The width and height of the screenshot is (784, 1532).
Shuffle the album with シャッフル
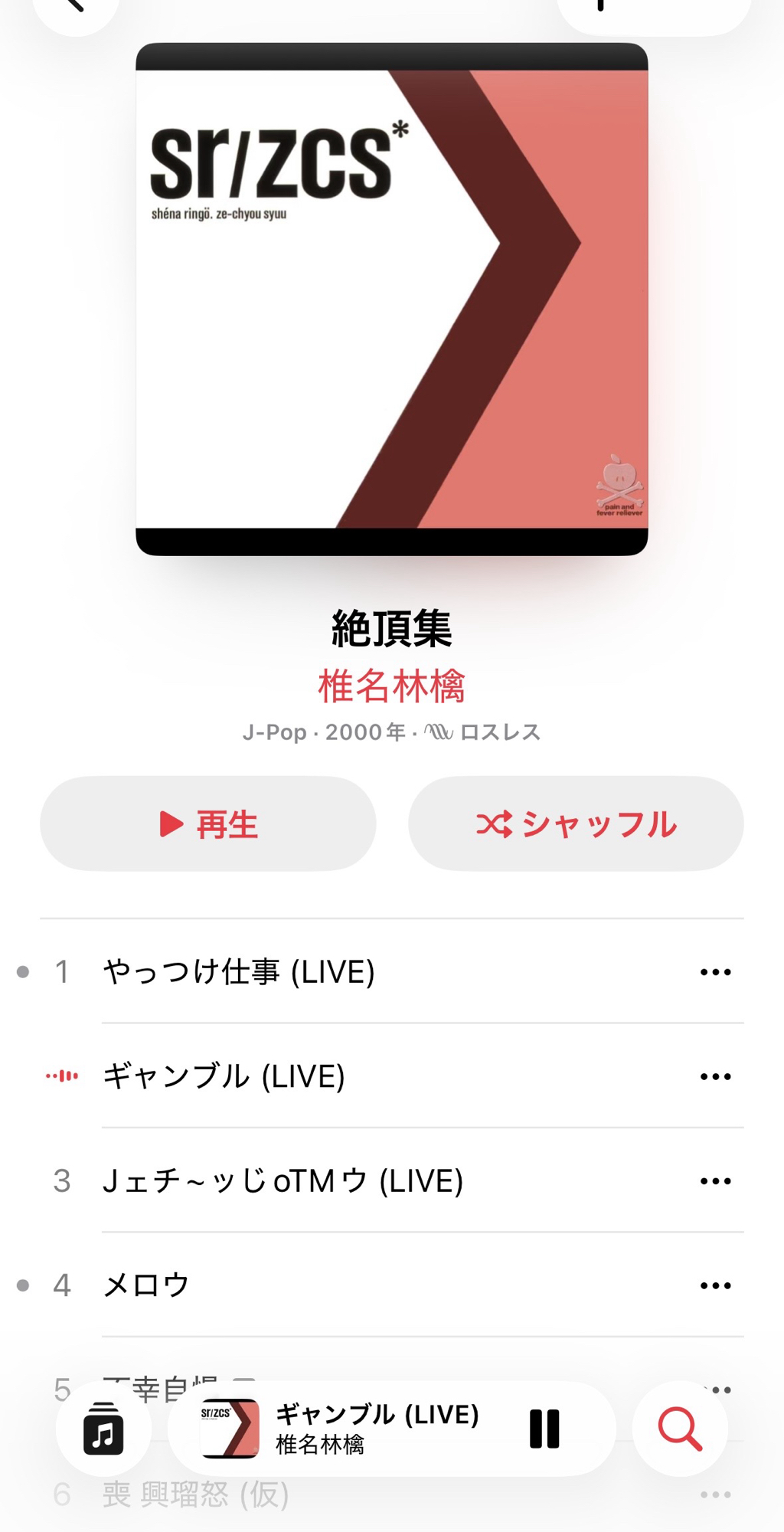576,824
